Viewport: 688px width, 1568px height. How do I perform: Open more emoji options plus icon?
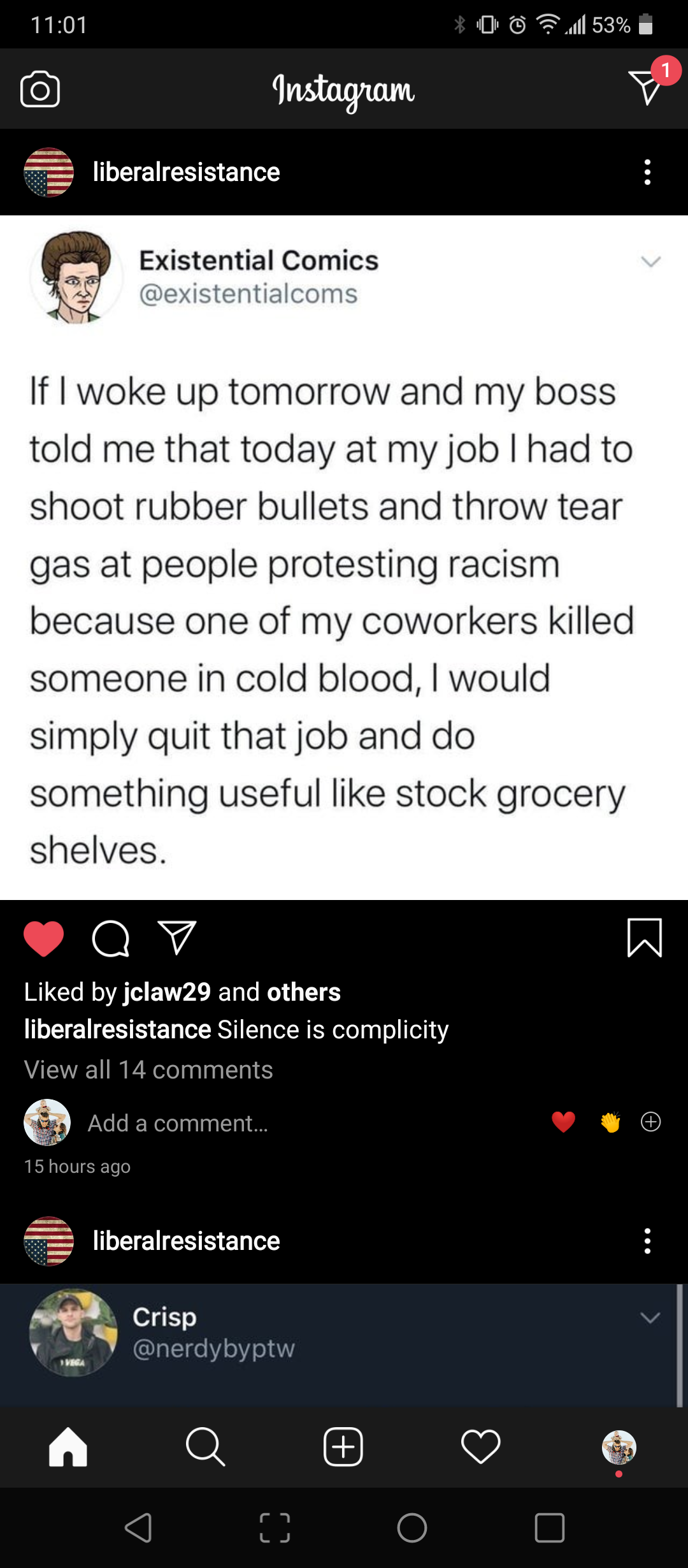650,1122
